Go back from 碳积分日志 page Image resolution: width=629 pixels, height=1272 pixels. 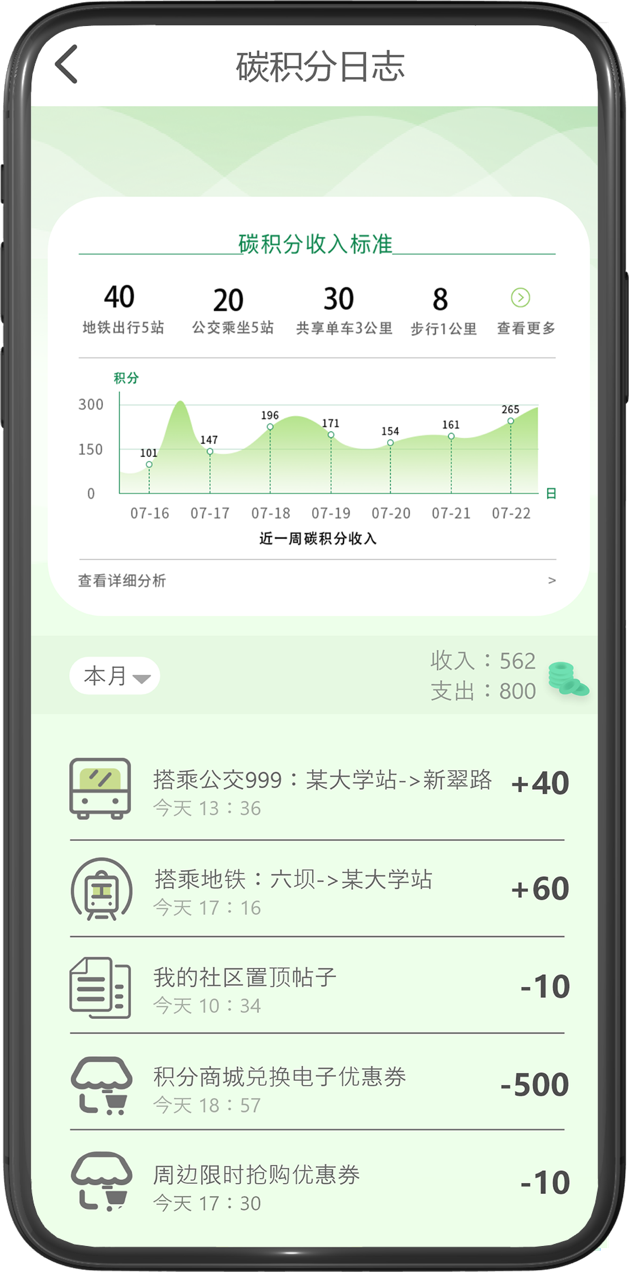66,65
